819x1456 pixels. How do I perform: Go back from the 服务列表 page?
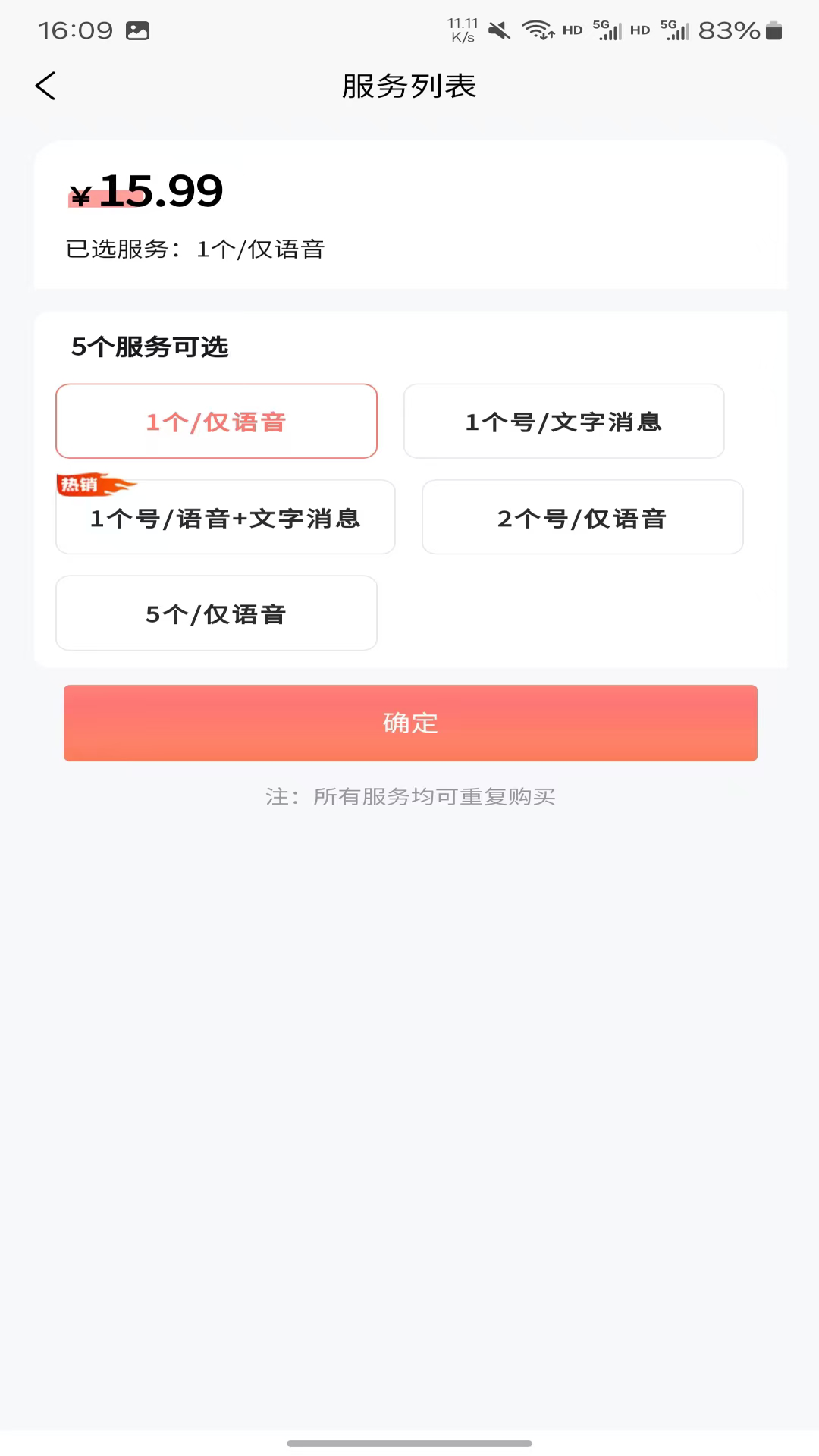point(45,86)
